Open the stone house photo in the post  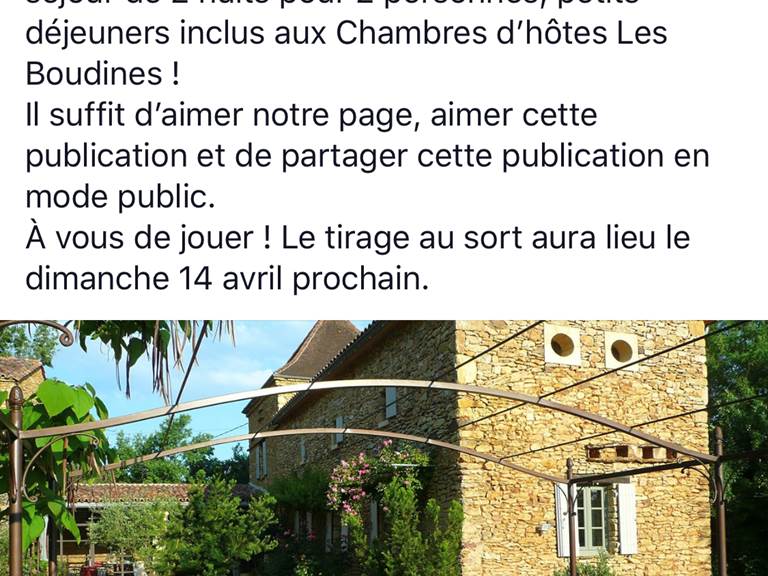(384, 448)
